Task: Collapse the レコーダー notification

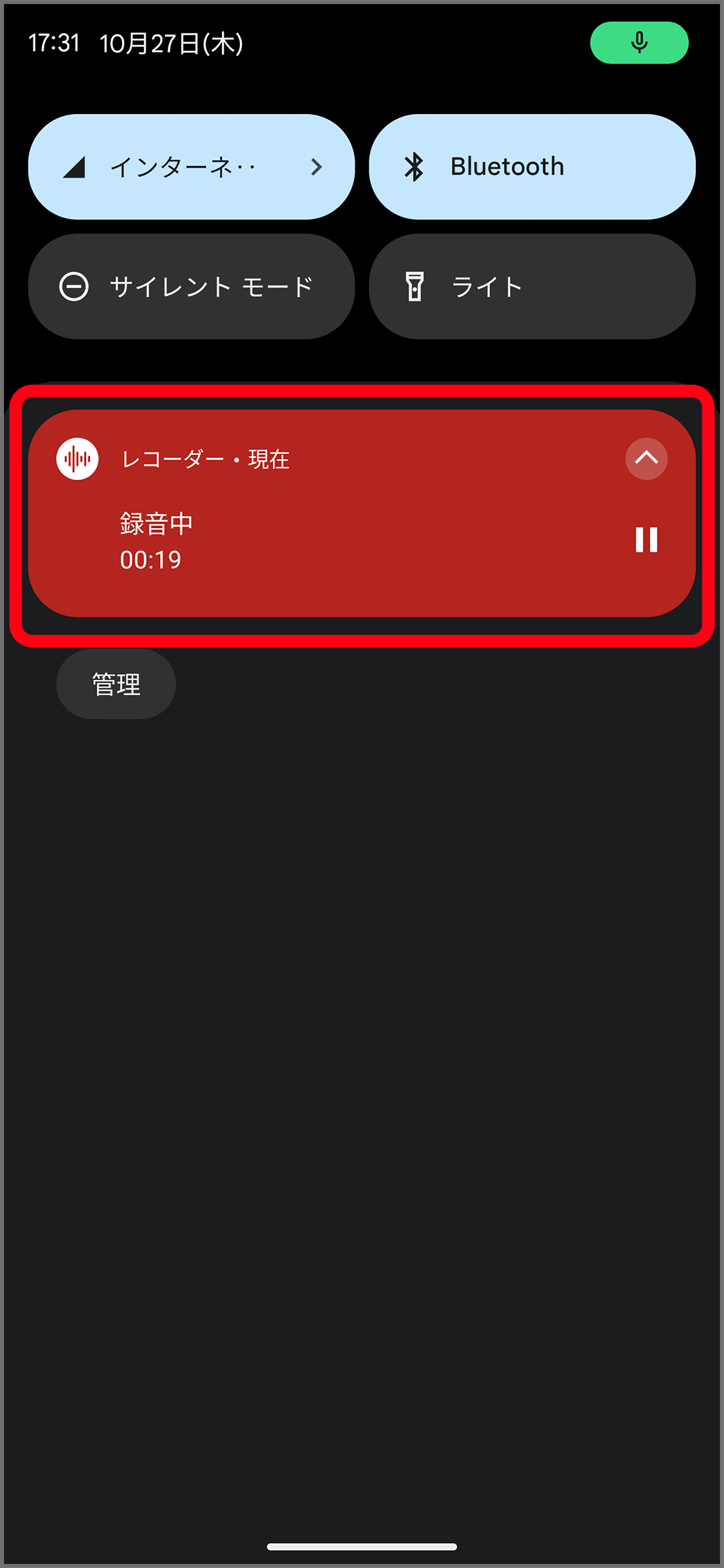Action: coord(646,459)
